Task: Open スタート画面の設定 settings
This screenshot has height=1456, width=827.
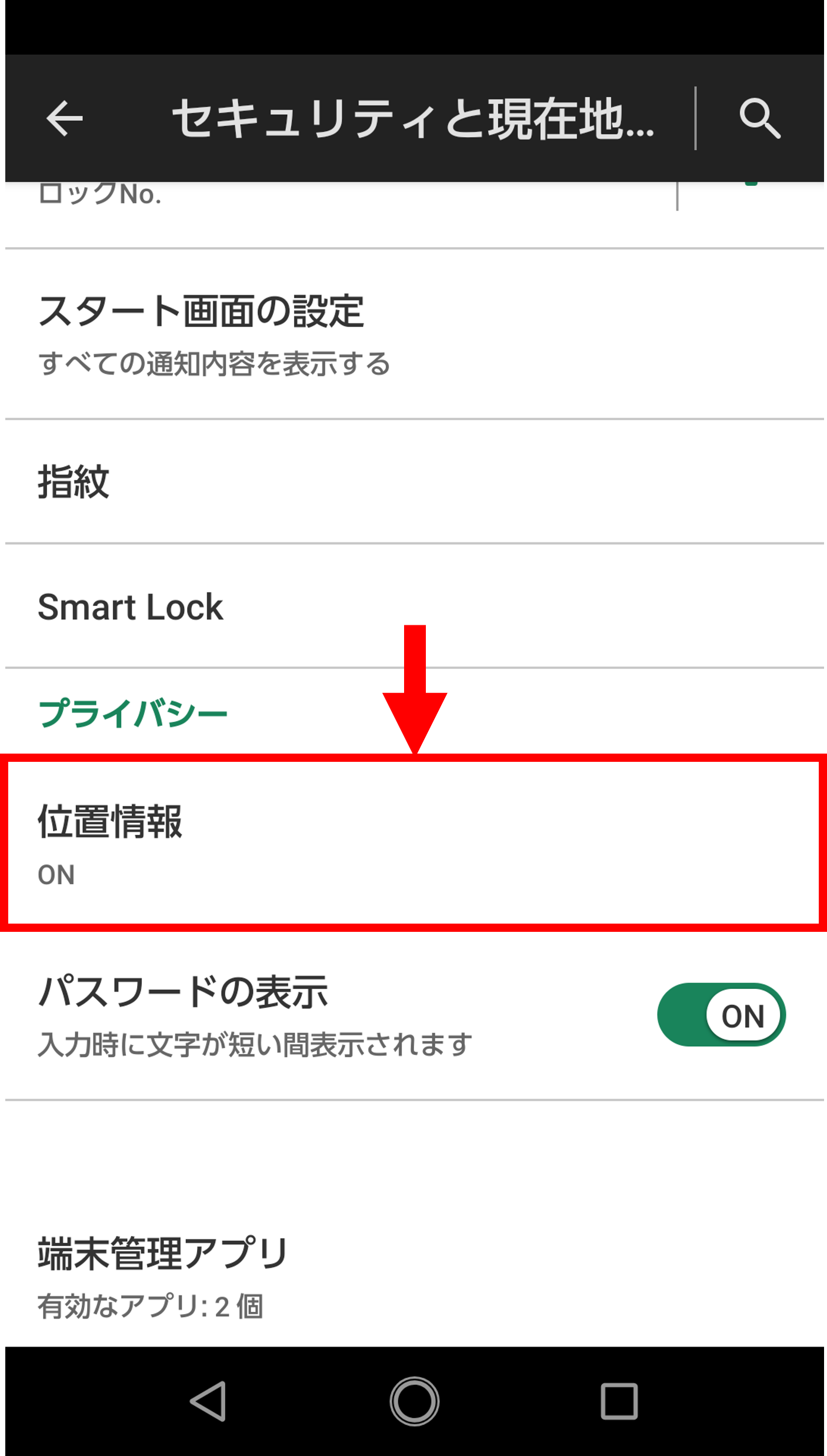Action: (x=415, y=334)
